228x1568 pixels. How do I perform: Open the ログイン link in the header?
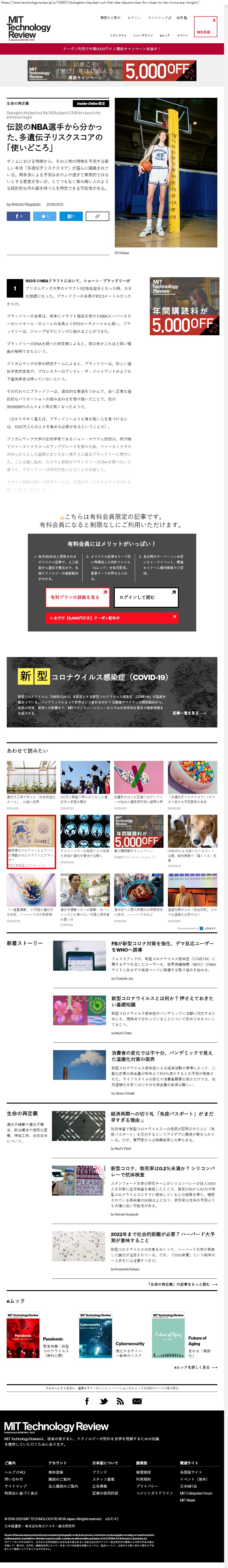(134, 18)
